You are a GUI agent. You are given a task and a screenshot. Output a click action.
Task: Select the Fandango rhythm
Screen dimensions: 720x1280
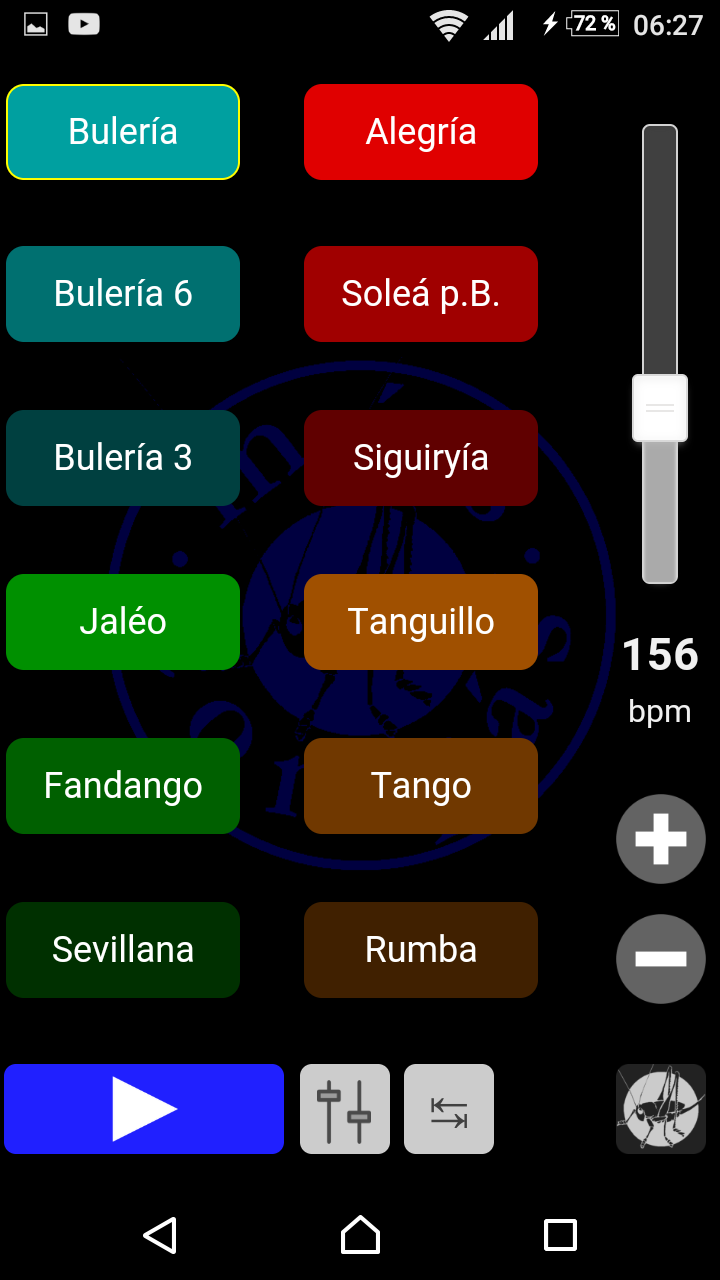pyautogui.click(x=123, y=786)
